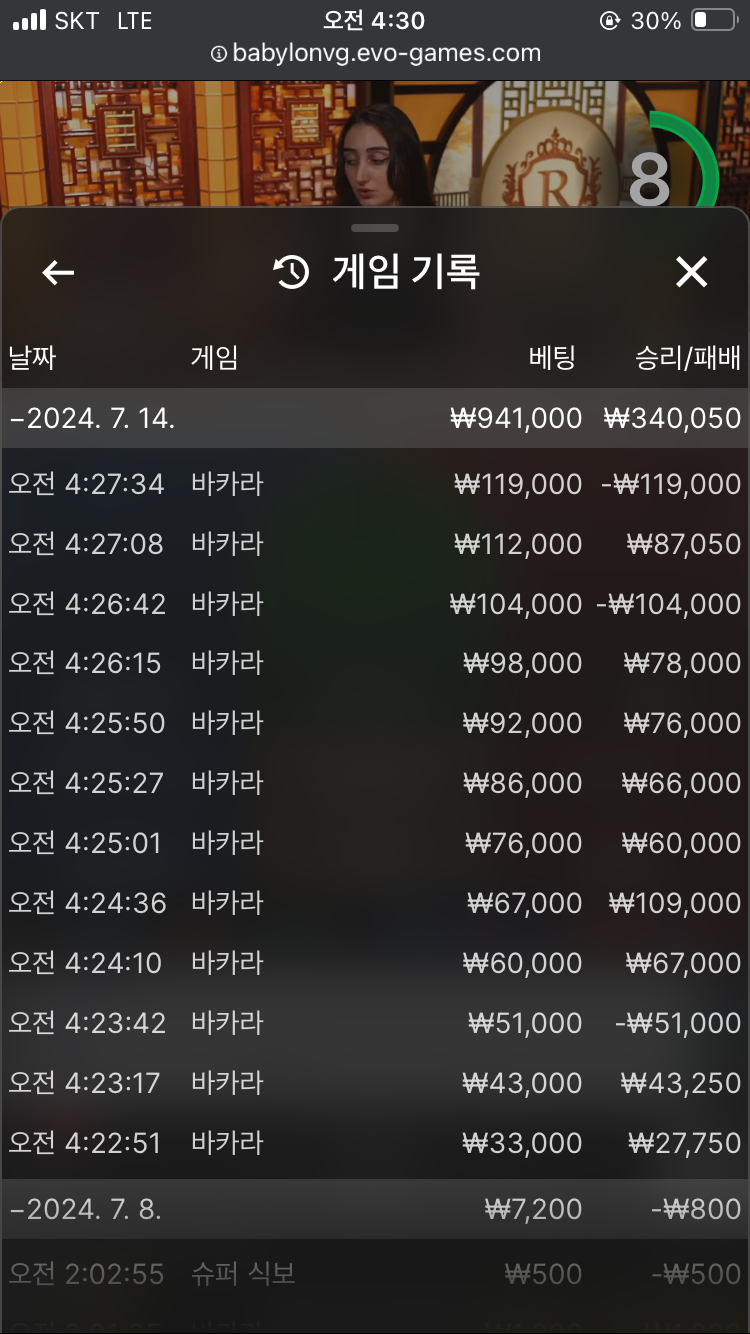
Task: Open the 오전 4:25:50 바카라 record
Action: click(375, 723)
